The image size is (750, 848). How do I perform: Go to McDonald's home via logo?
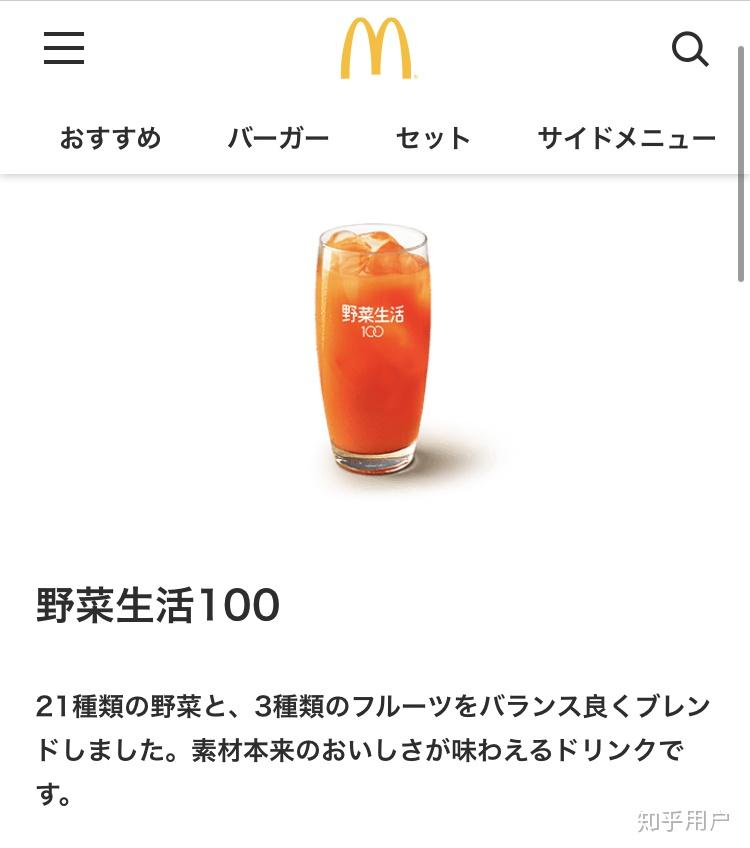377,49
